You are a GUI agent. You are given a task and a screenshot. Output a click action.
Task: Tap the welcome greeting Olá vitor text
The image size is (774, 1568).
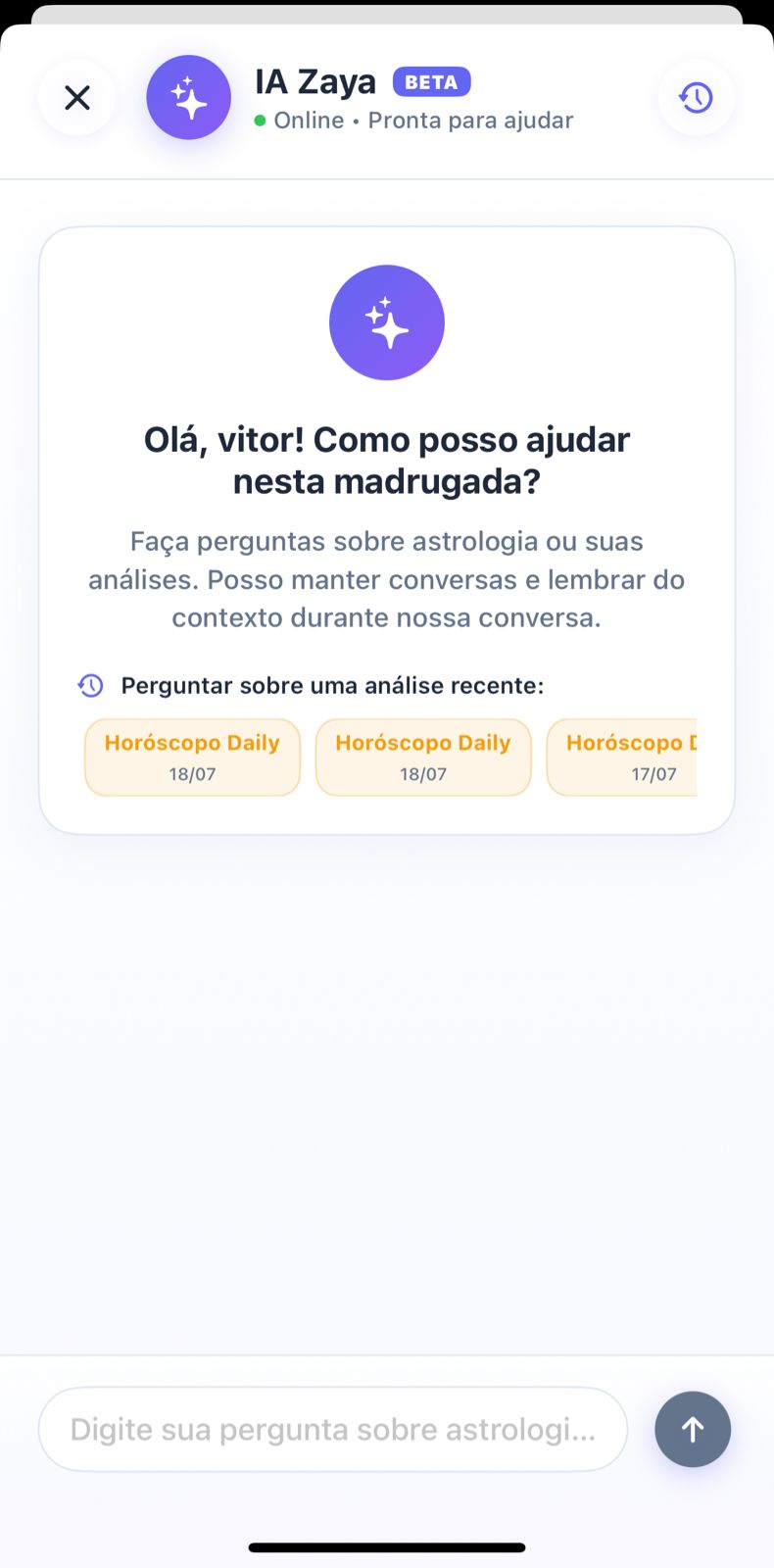pos(386,459)
